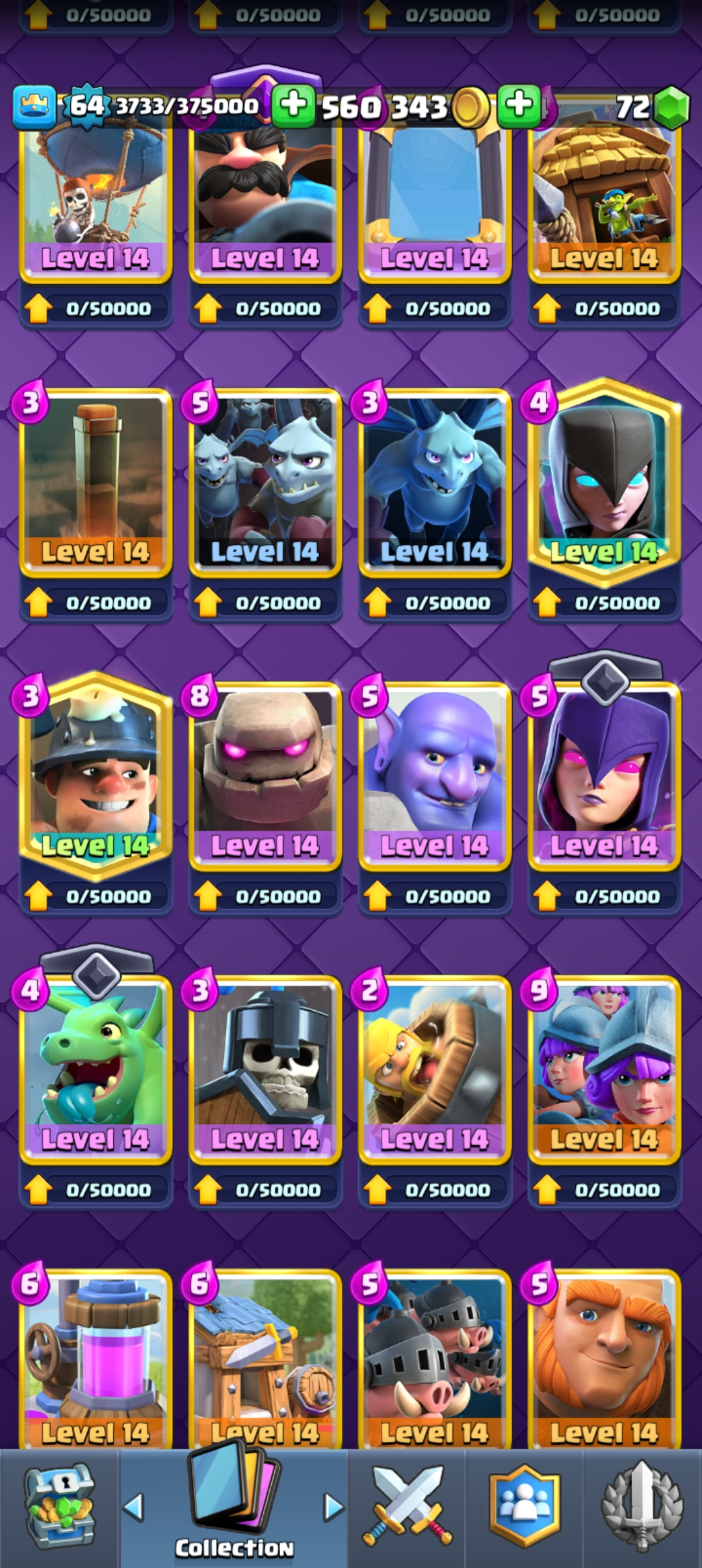The width and height of the screenshot is (702, 1568).
Task: Open the Events sword-and-laurel tab
Action: 642,1507
